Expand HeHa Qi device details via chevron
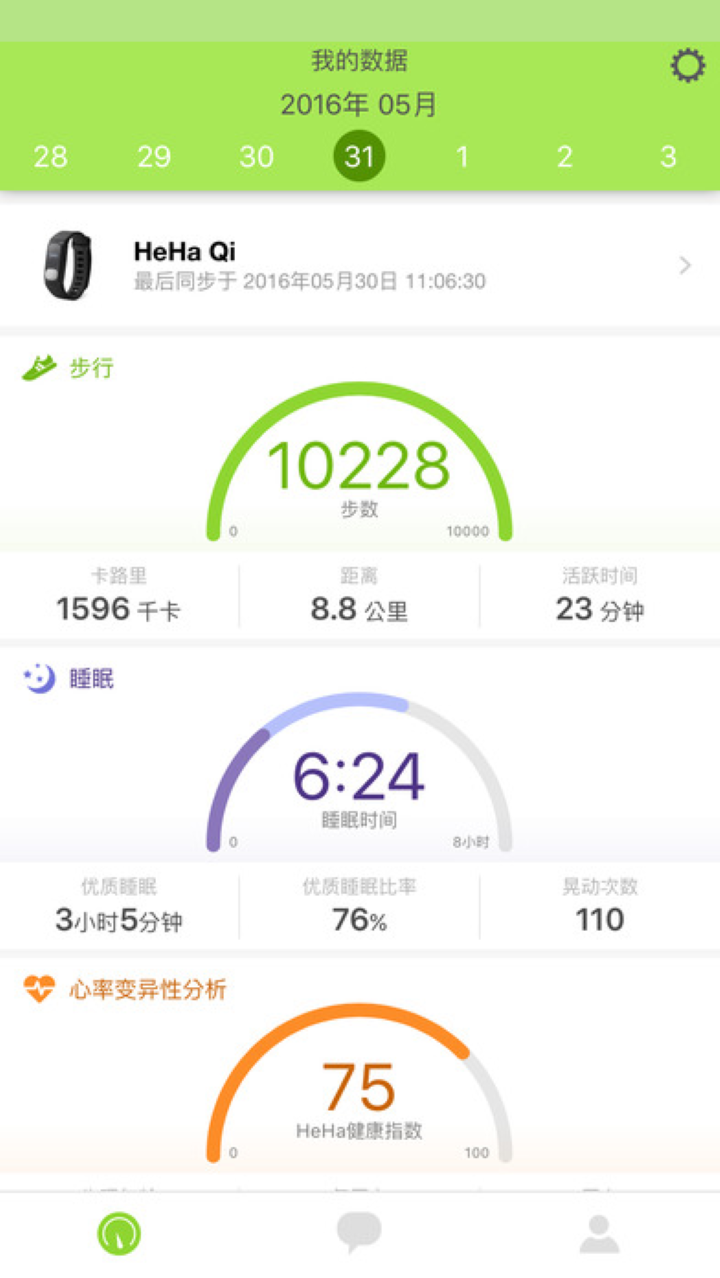Viewport: 720px width, 1278px height. pyautogui.click(x=684, y=265)
